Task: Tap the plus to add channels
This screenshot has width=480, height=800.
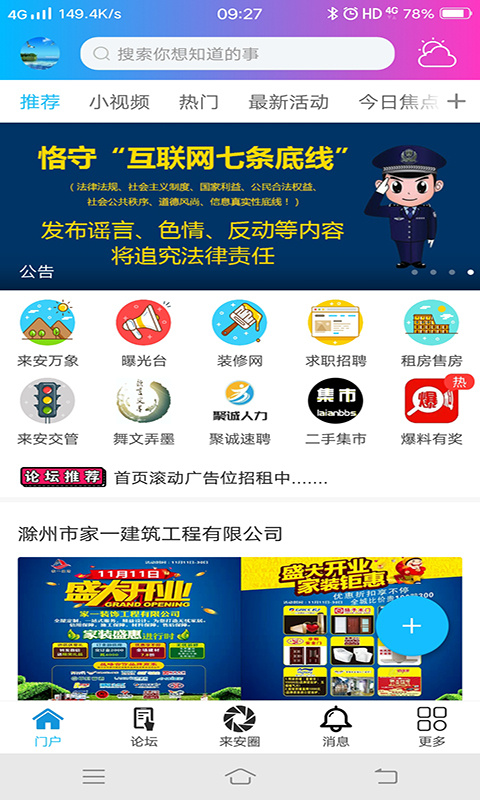Action: pyautogui.click(x=456, y=102)
